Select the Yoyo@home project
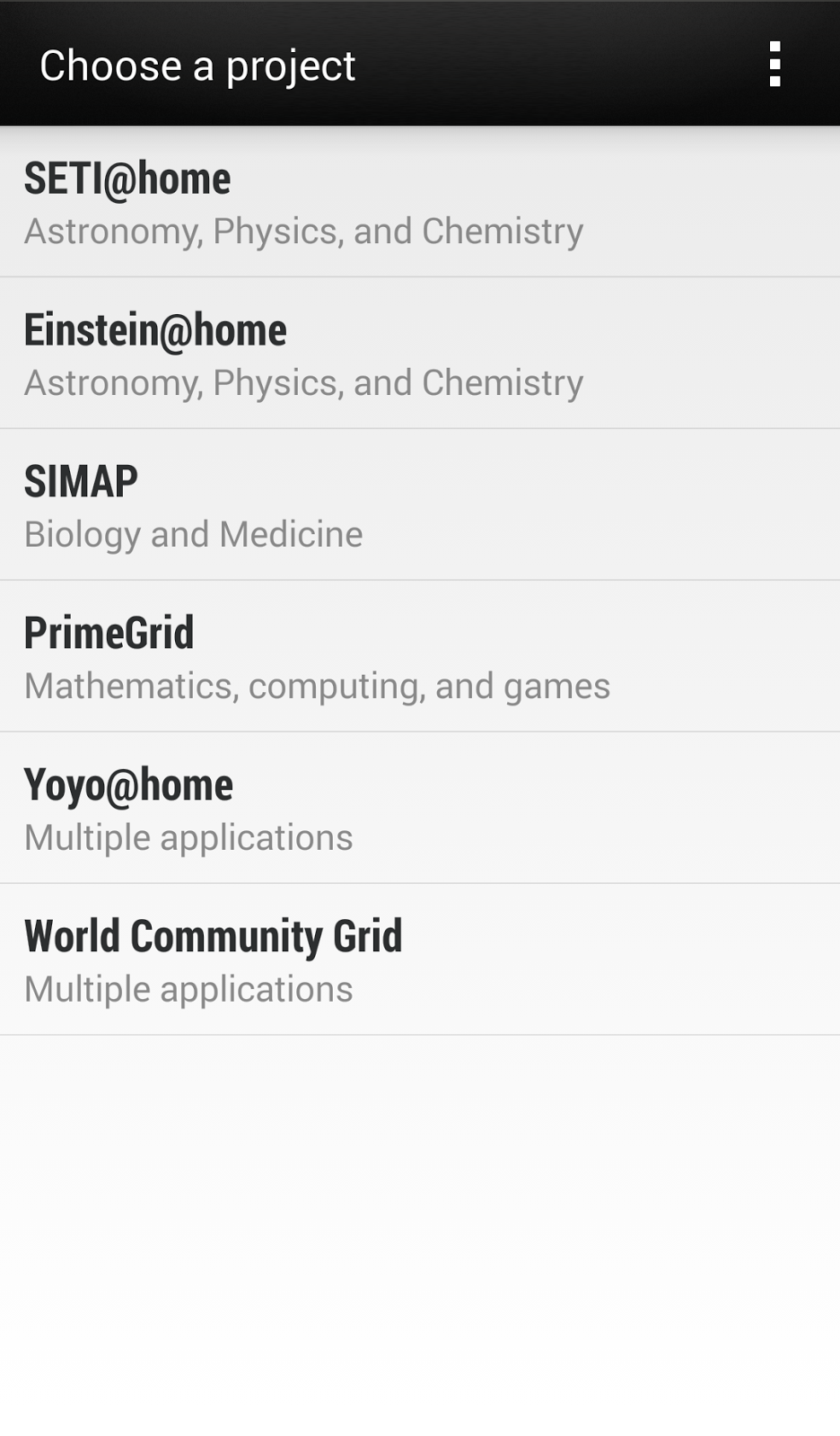The height and width of the screenshot is (1436, 840). click(x=420, y=808)
